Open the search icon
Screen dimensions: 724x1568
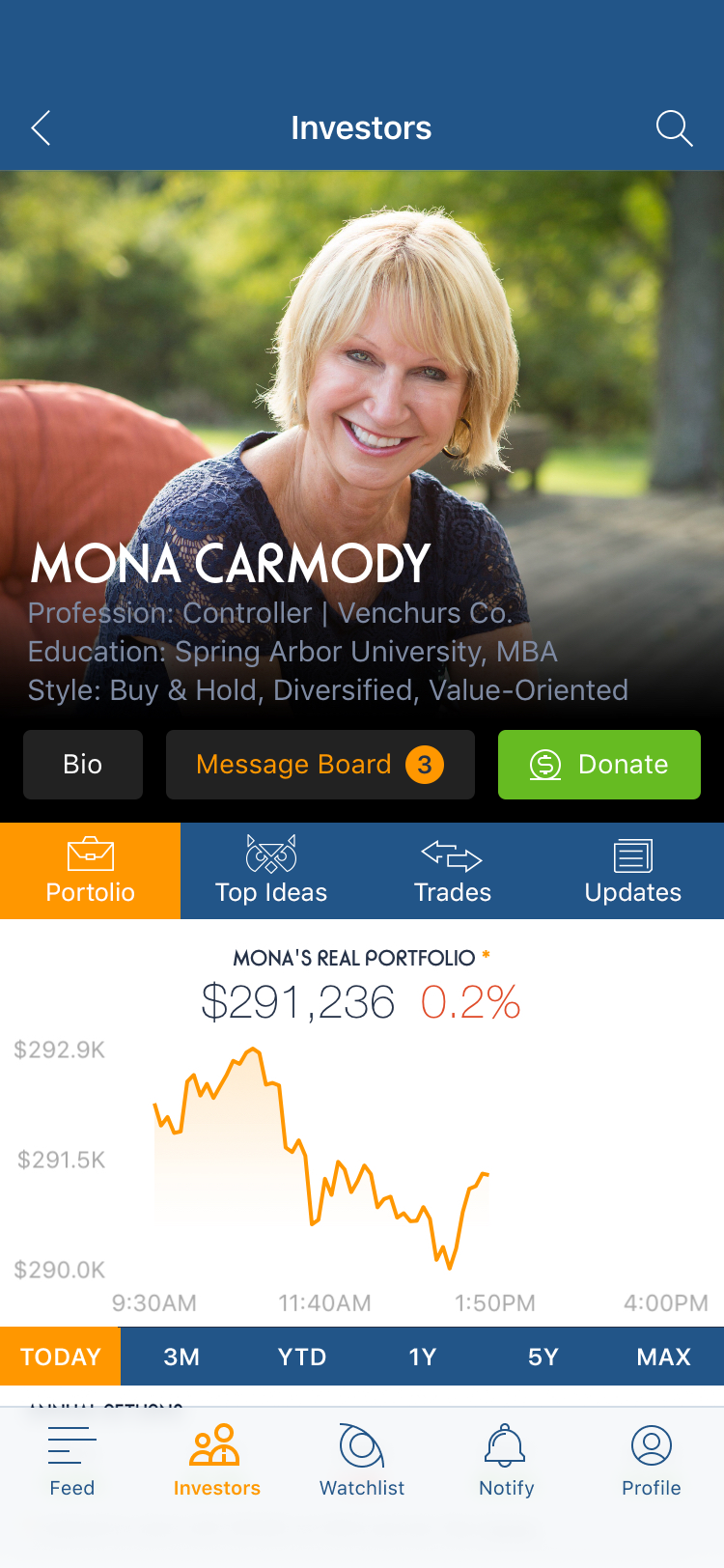674,127
